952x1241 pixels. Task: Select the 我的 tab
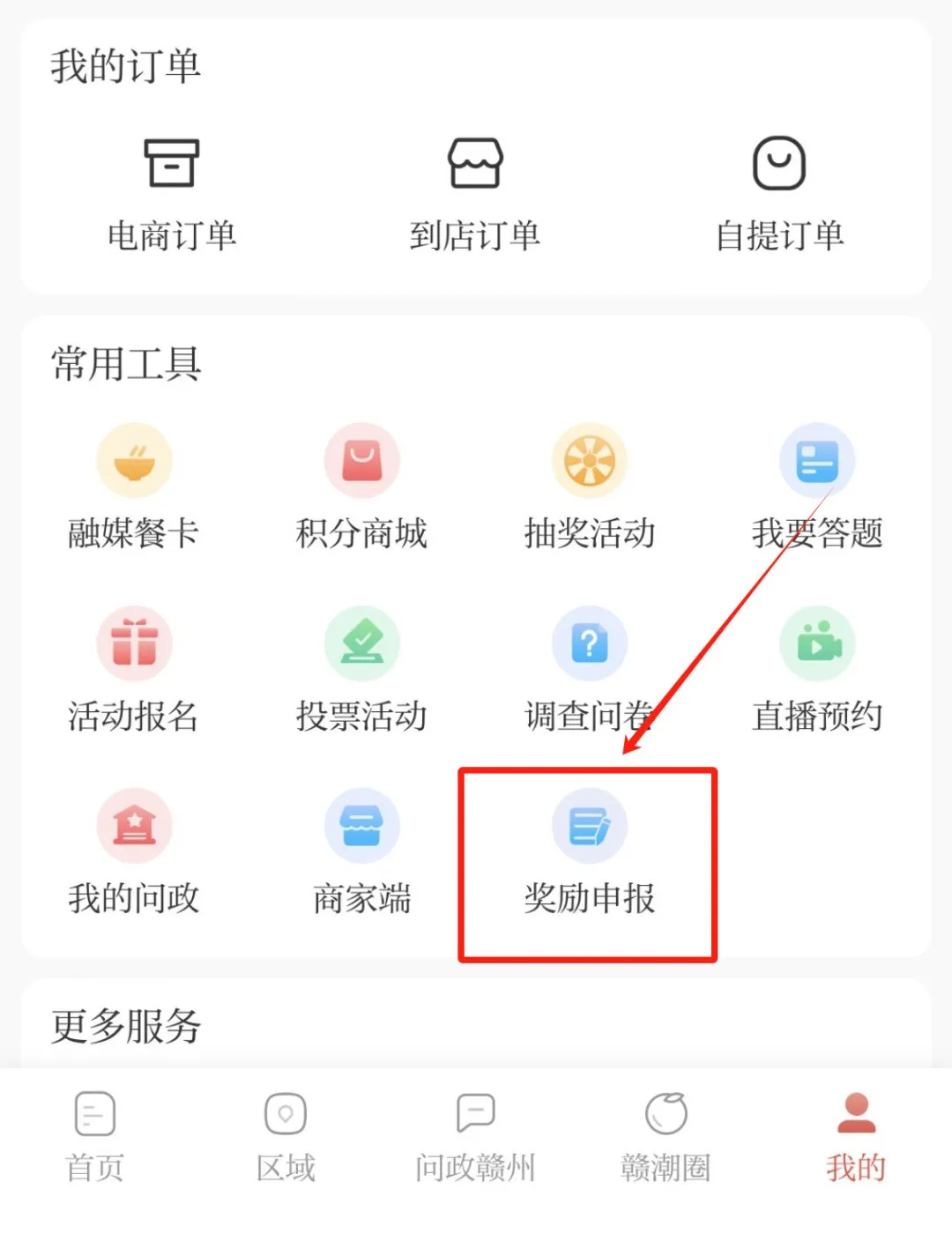(x=856, y=1137)
